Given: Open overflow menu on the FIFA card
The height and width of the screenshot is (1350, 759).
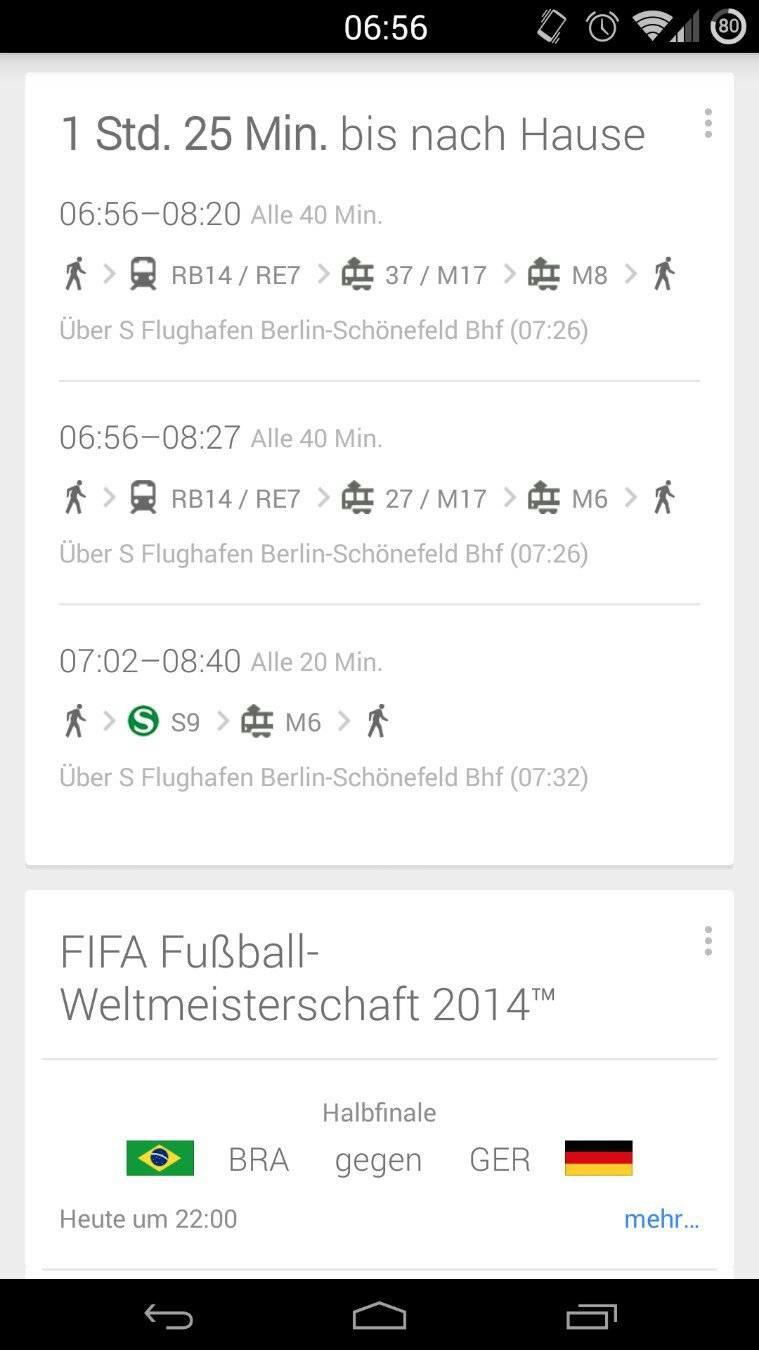Looking at the screenshot, I should tap(708, 941).
